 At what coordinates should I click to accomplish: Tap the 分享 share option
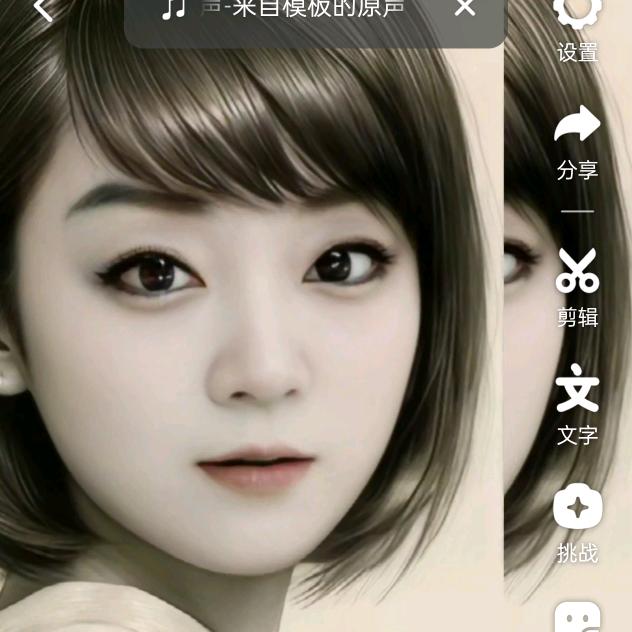coord(577,144)
